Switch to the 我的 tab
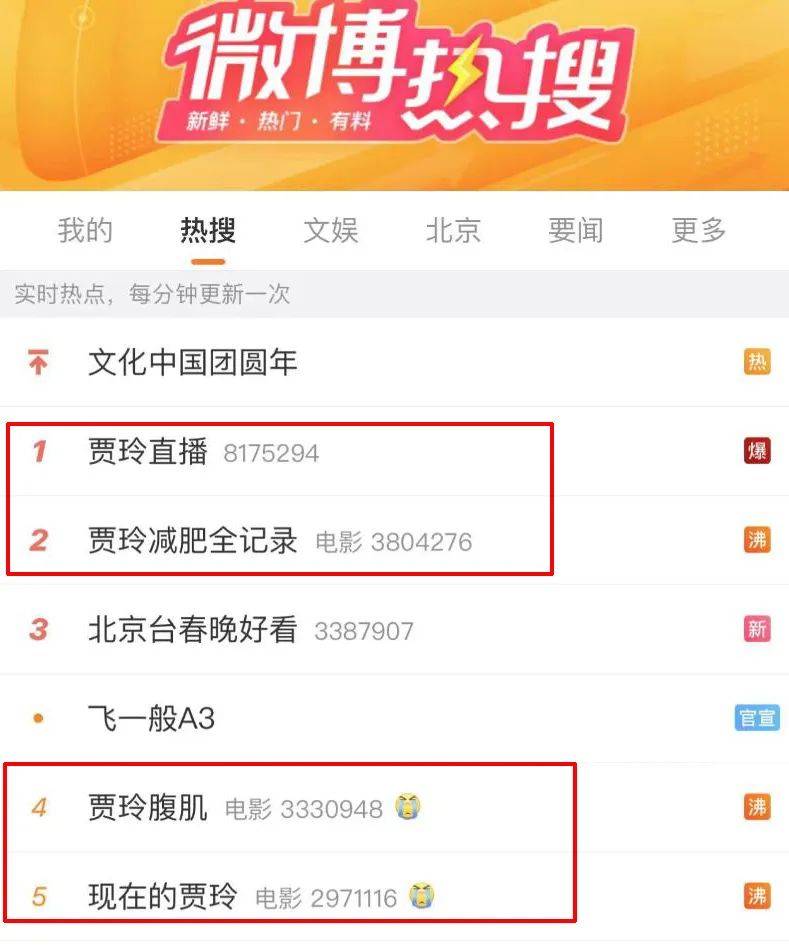789x952 pixels. coord(85,231)
